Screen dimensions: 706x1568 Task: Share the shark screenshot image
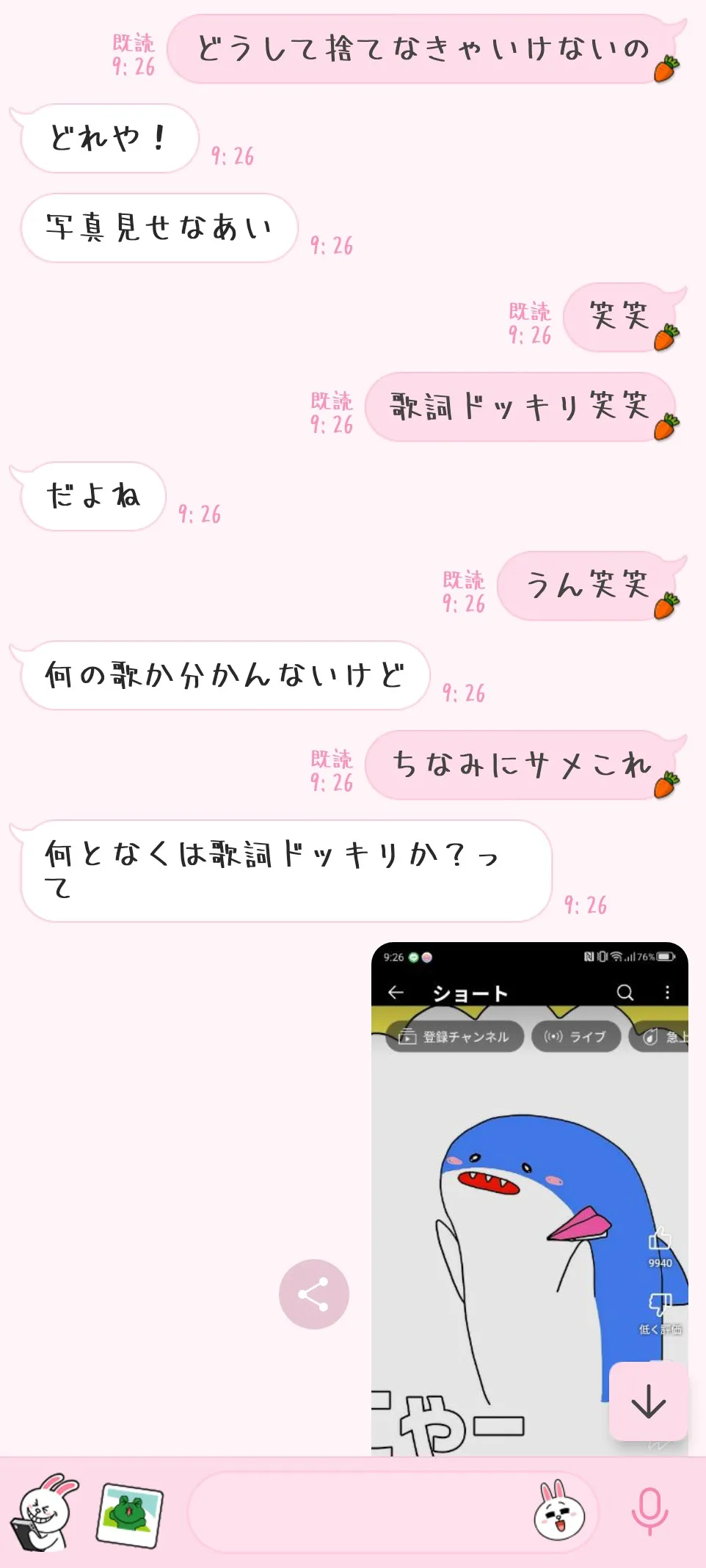coord(313,1294)
